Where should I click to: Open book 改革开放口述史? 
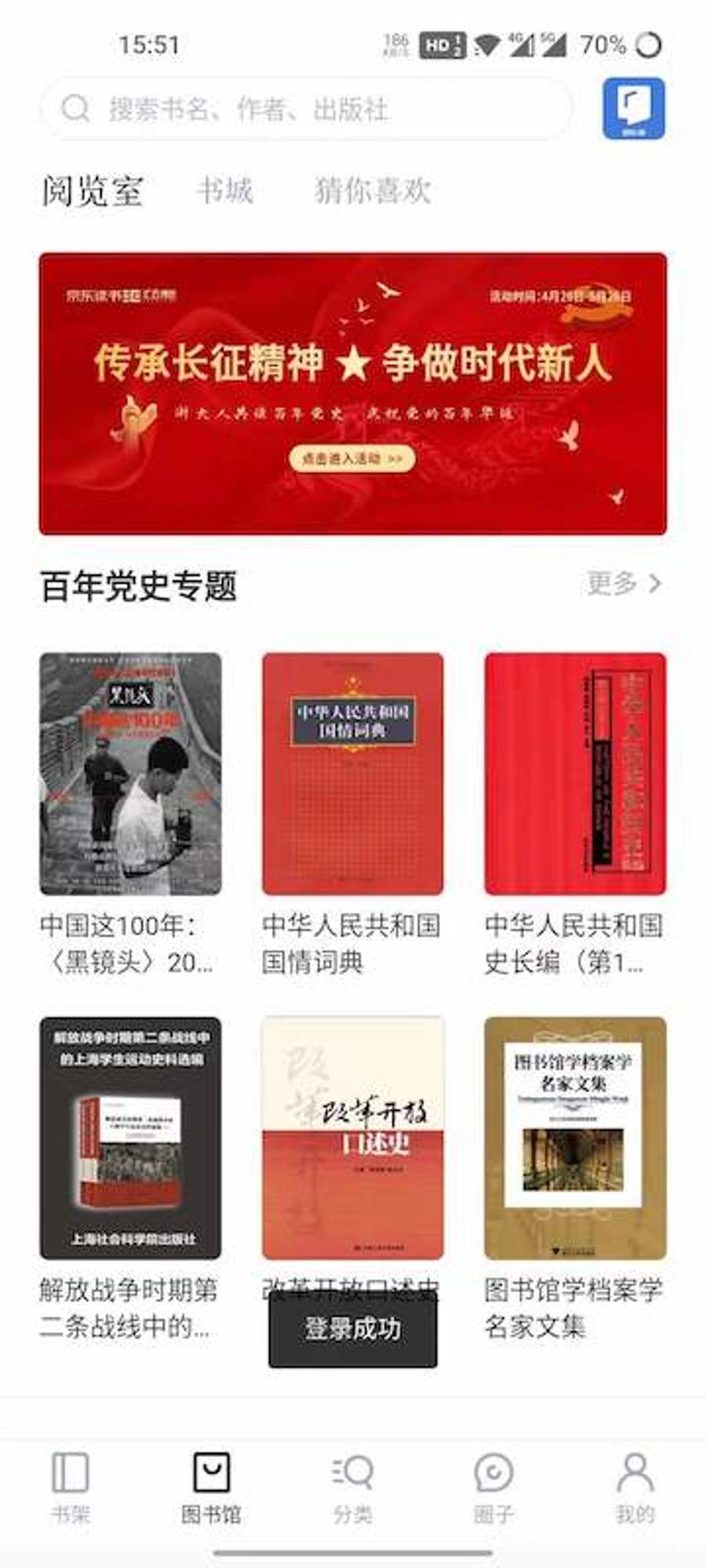tap(352, 1138)
